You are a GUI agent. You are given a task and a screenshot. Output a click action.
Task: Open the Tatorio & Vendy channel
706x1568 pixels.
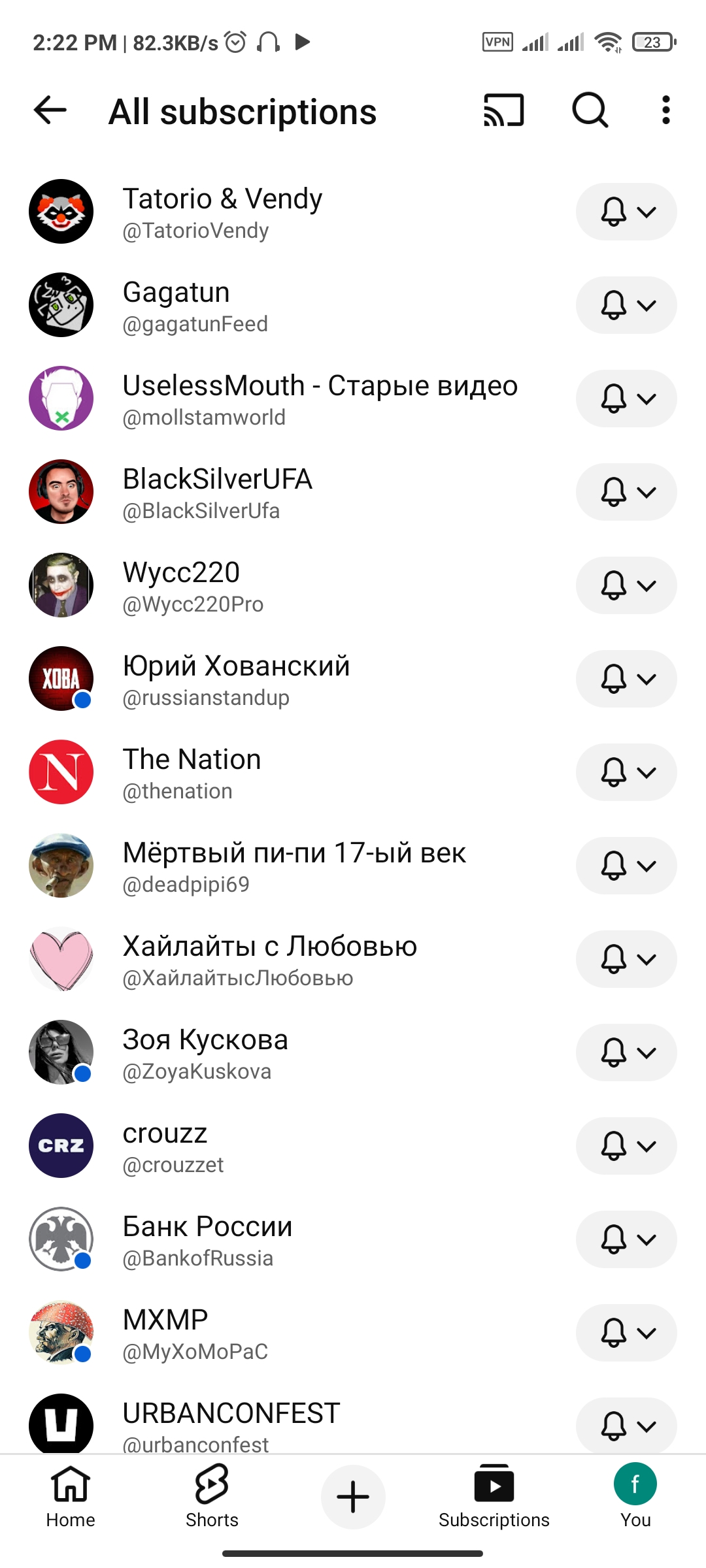click(222, 212)
